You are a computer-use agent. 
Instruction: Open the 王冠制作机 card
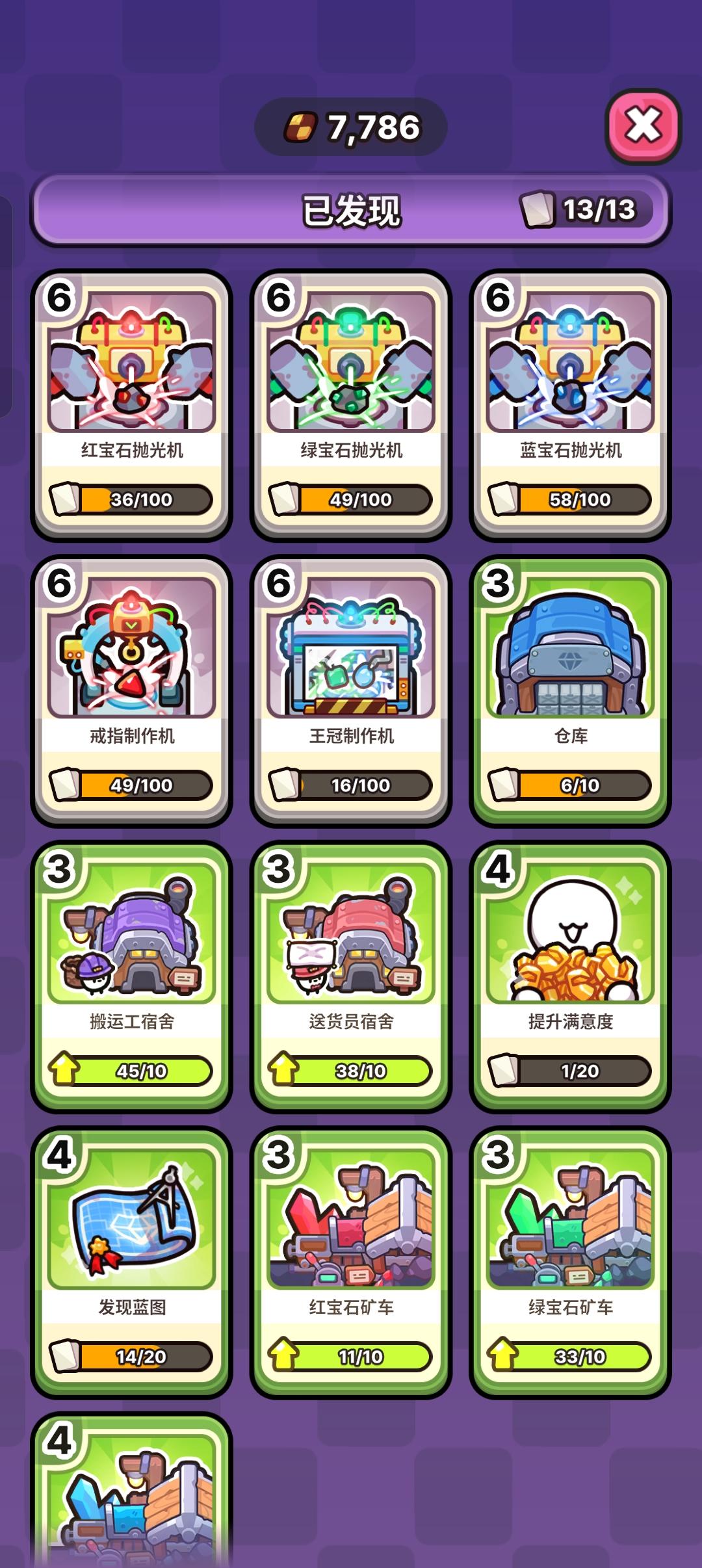[x=350, y=689]
